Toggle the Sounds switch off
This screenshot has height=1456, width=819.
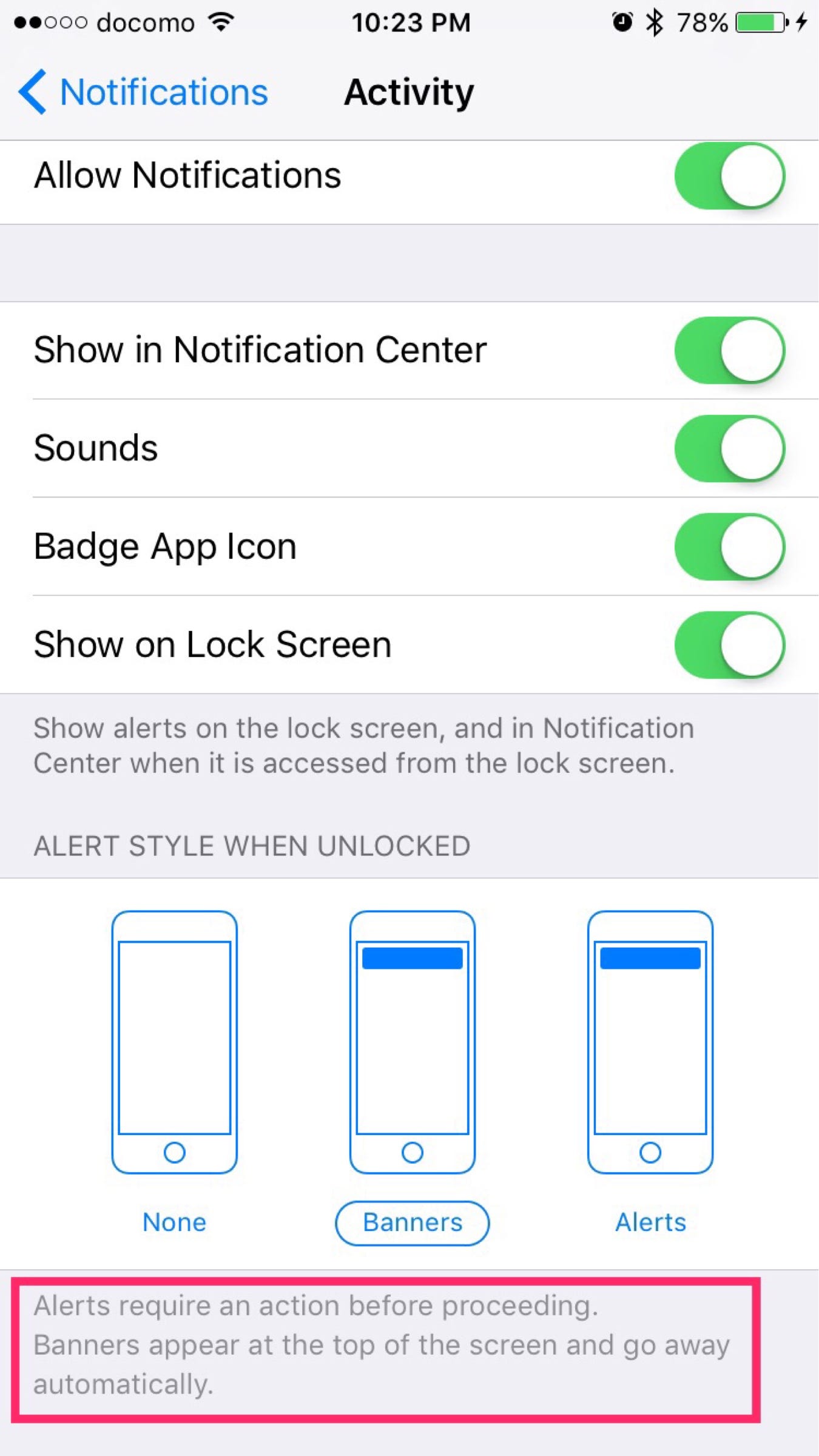(x=729, y=449)
